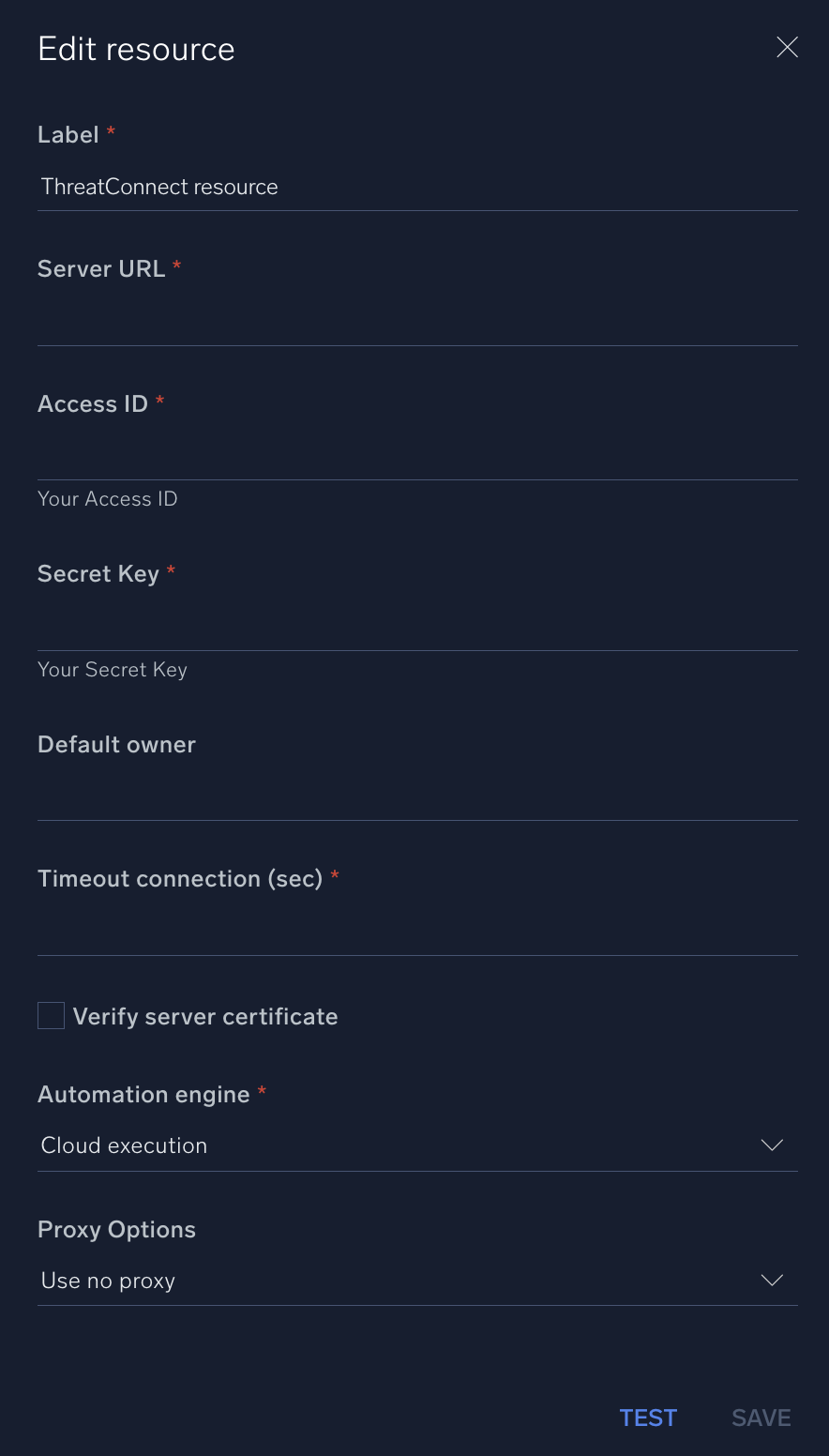This screenshot has height=1456, width=829.
Task: Click the Your Secret Key field
Action: click(x=417, y=629)
